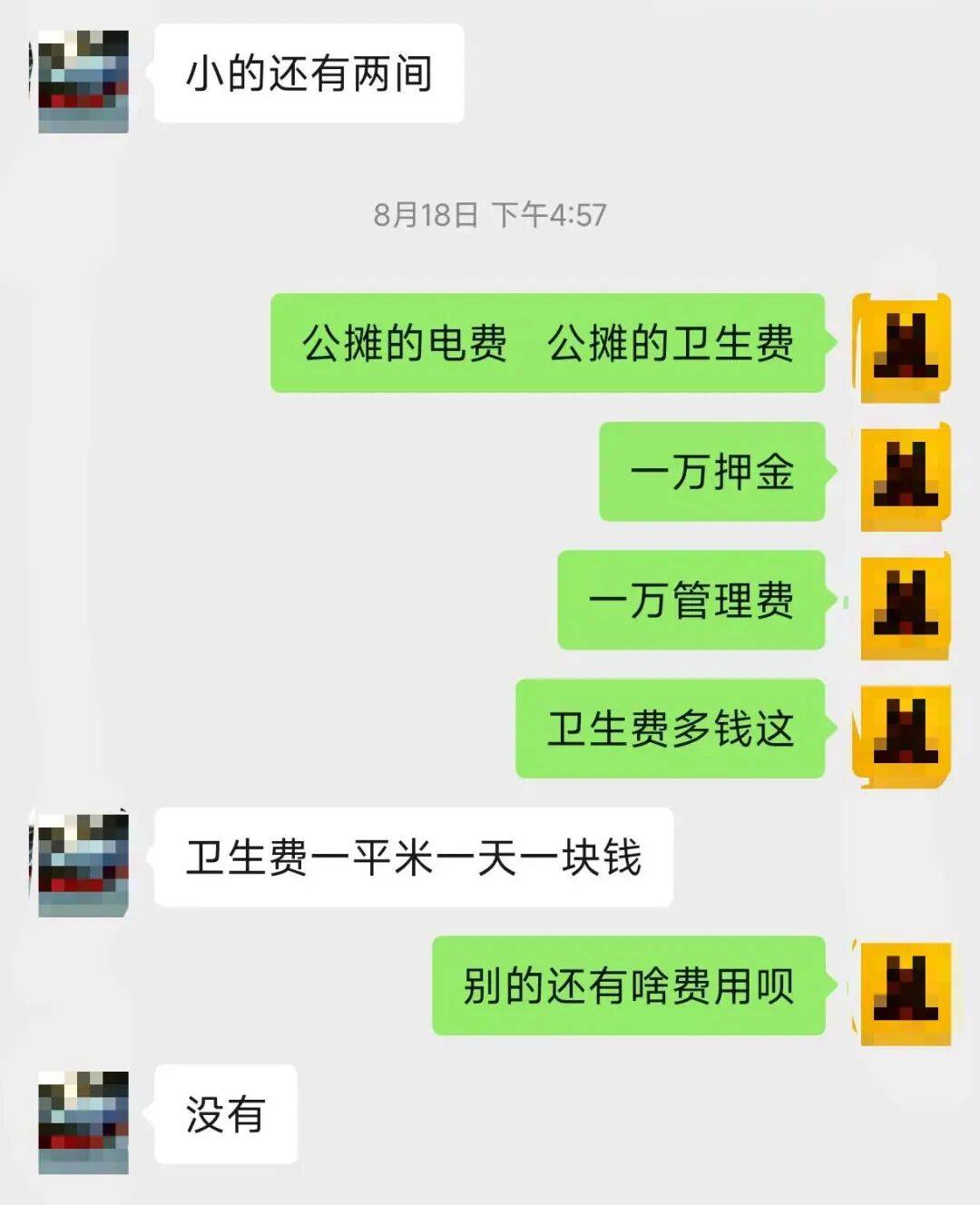View profile avatar next to 没有
The height and width of the screenshot is (1205, 980).
pos(83,1122)
